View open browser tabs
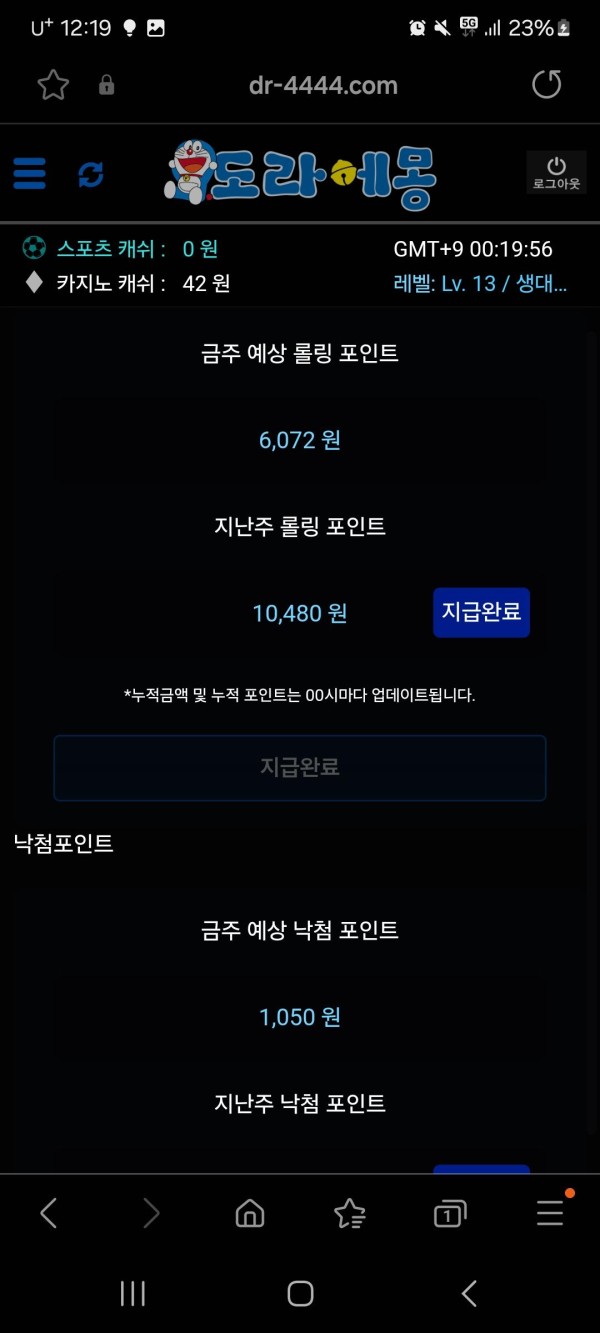Image resolution: width=600 pixels, height=1333 pixels. (449, 1214)
